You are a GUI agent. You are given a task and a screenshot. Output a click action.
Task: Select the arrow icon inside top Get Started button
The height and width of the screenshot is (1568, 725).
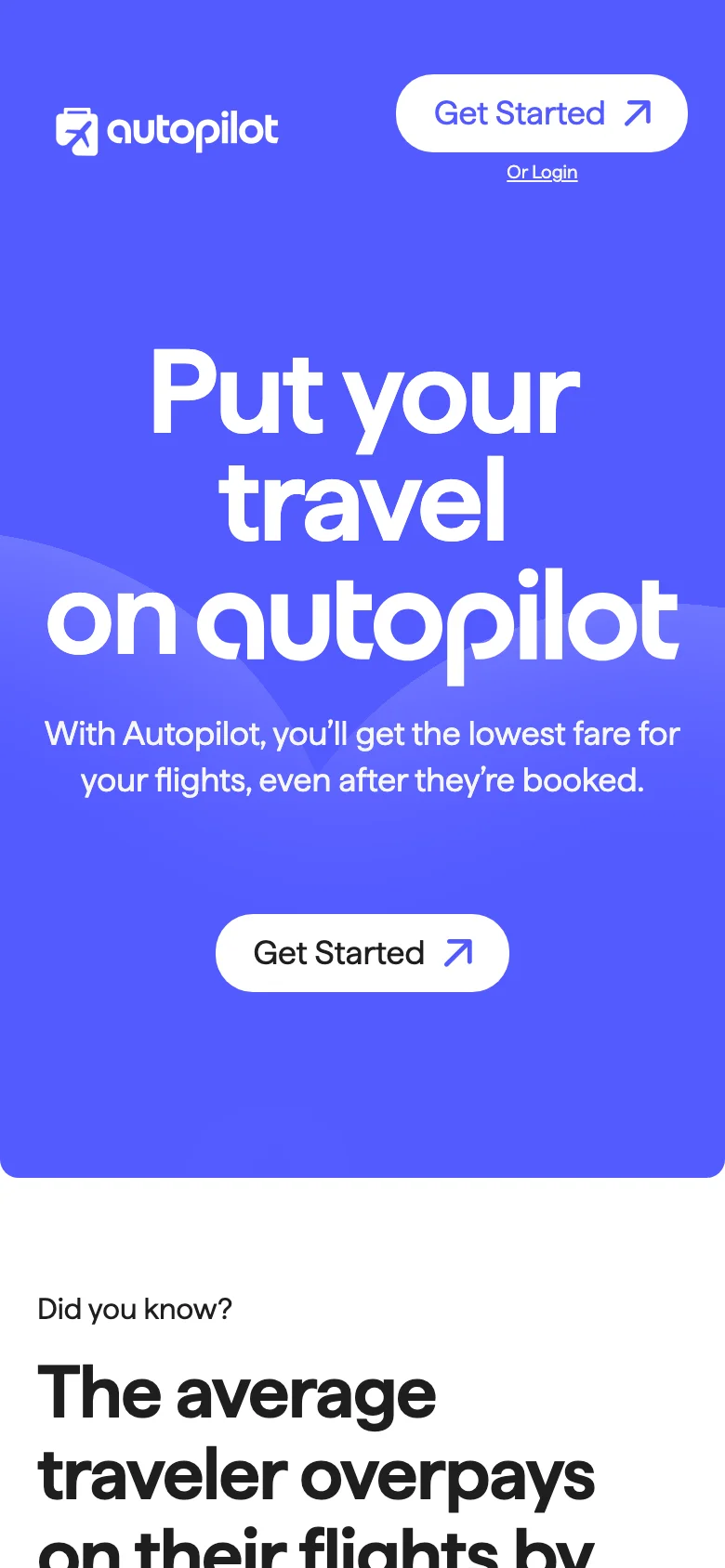[636, 113]
